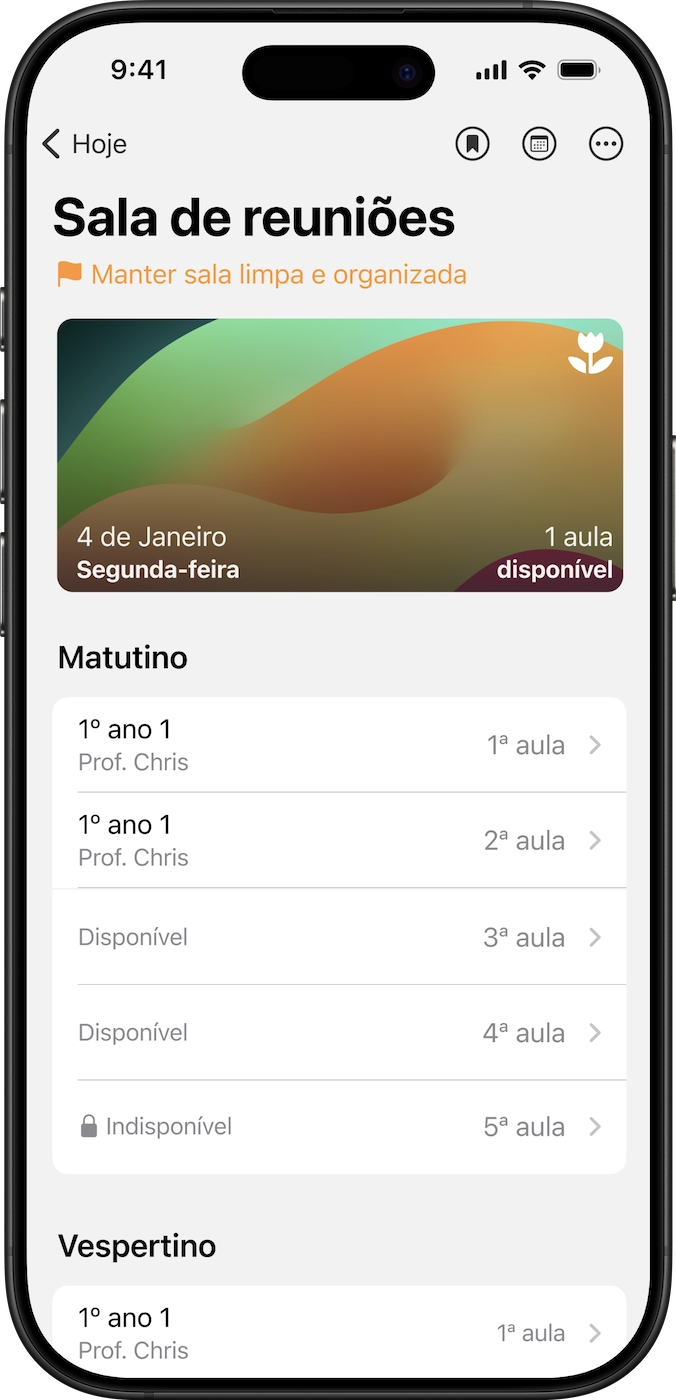Image resolution: width=676 pixels, height=1400 pixels.
Task: Open the more options ellipsis menu
Action: pyautogui.click(x=606, y=144)
